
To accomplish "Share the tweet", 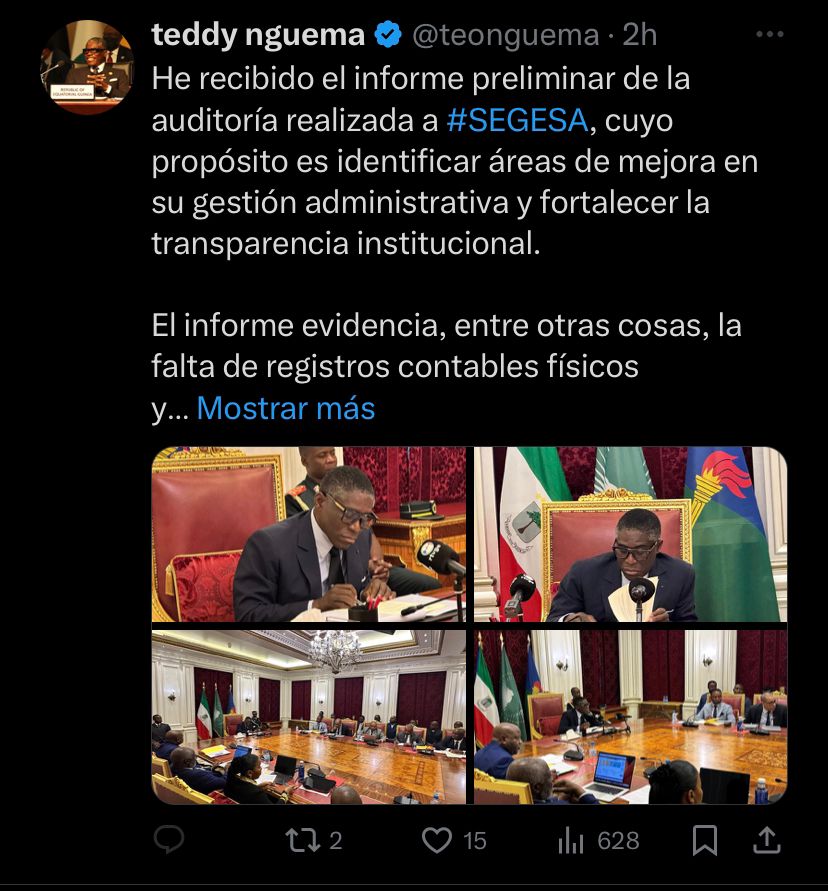I will [x=767, y=841].
